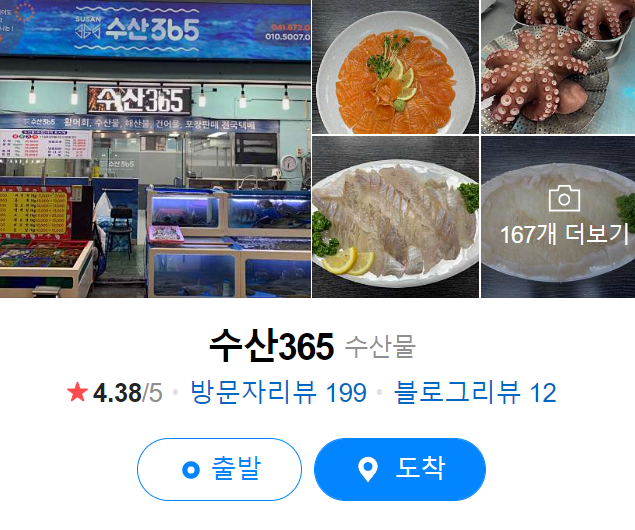Viewport: 635px width, 530px height.
Task: Open the storefront photo of 수산365
Action: [x=155, y=150]
